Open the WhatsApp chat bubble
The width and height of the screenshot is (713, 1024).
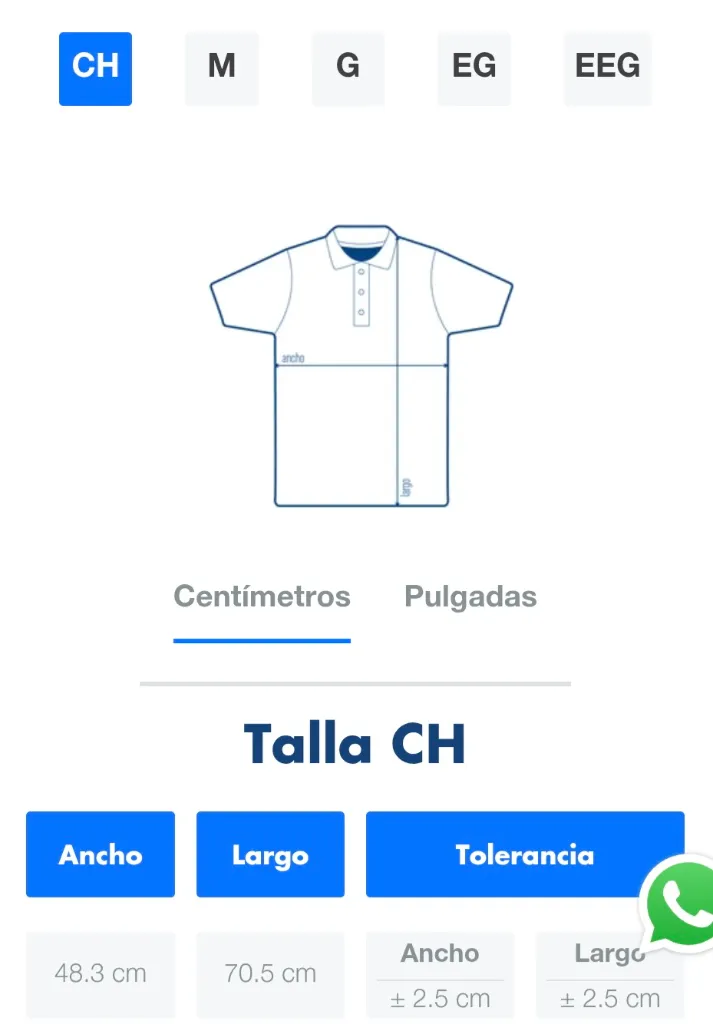tap(680, 905)
